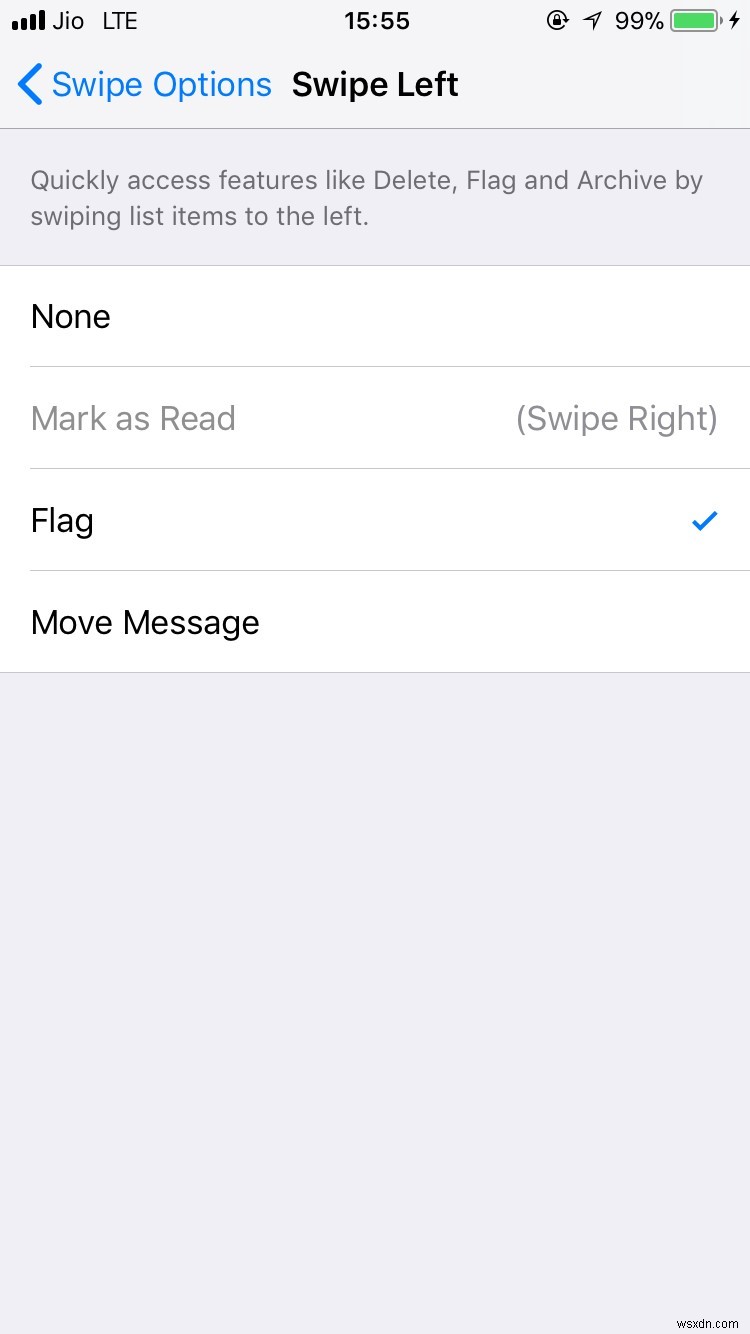Tap the cellular signal strength indicator
750x1334 pixels.
(x=27, y=18)
